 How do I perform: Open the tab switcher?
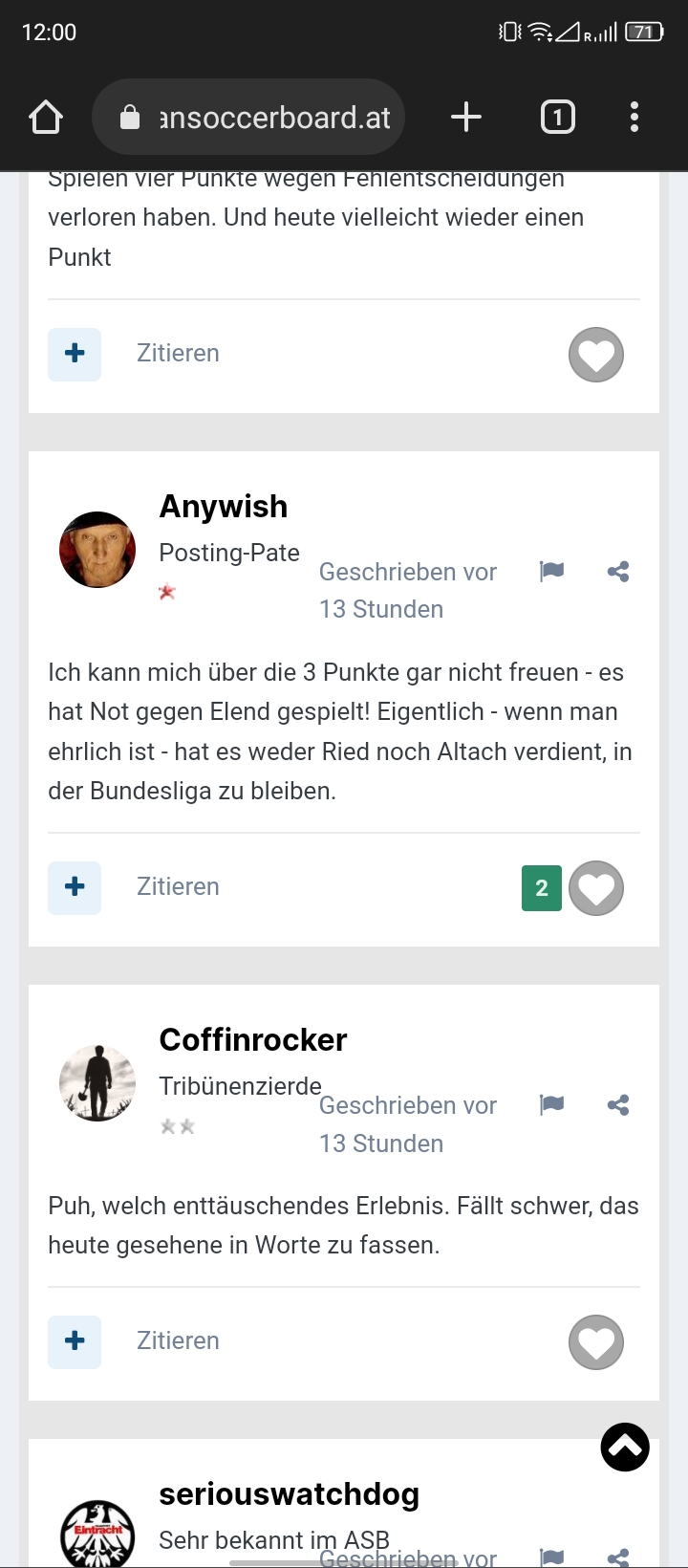pyautogui.click(x=558, y=118)
